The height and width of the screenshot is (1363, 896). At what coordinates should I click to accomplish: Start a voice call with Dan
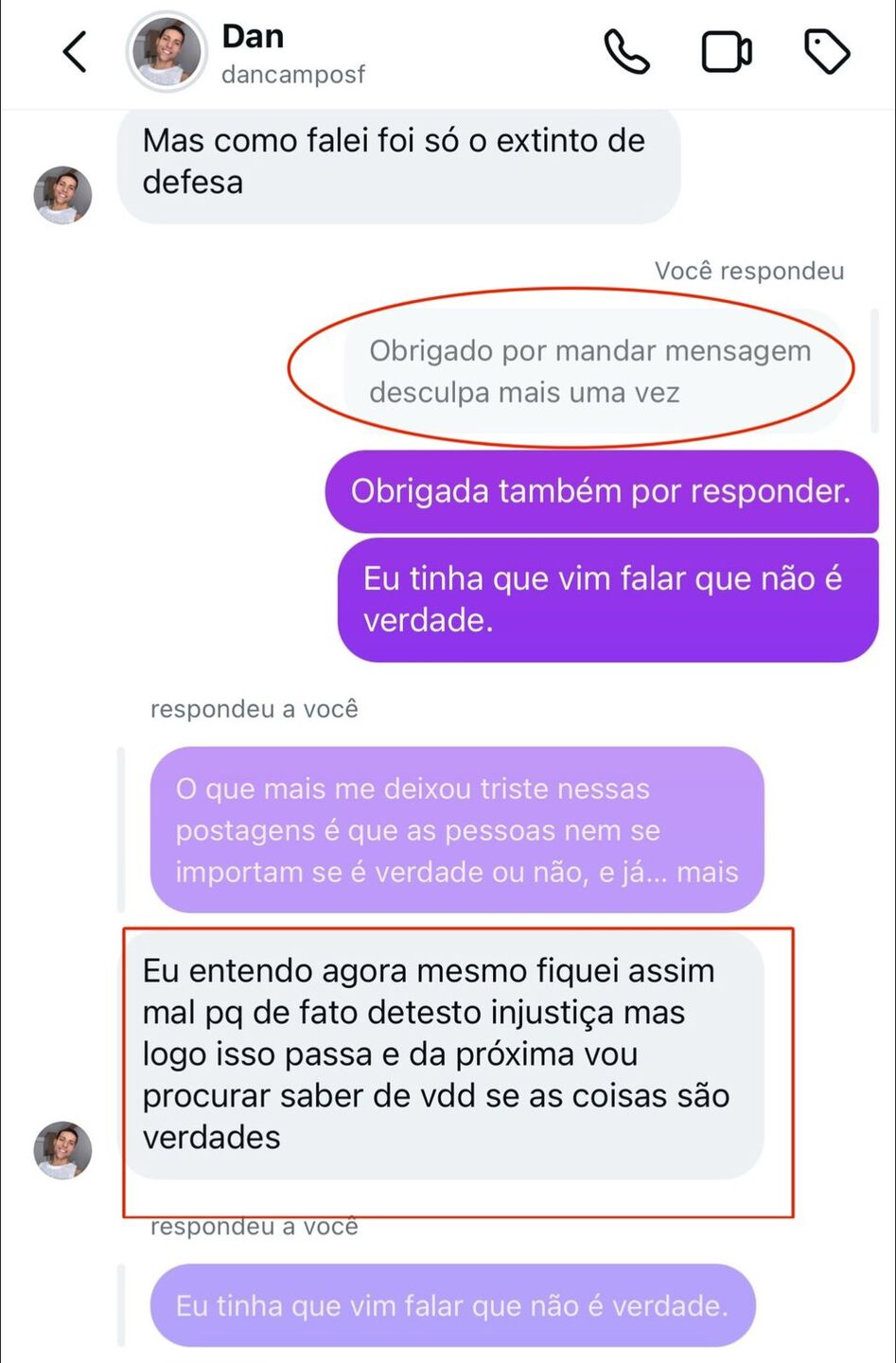626,52
